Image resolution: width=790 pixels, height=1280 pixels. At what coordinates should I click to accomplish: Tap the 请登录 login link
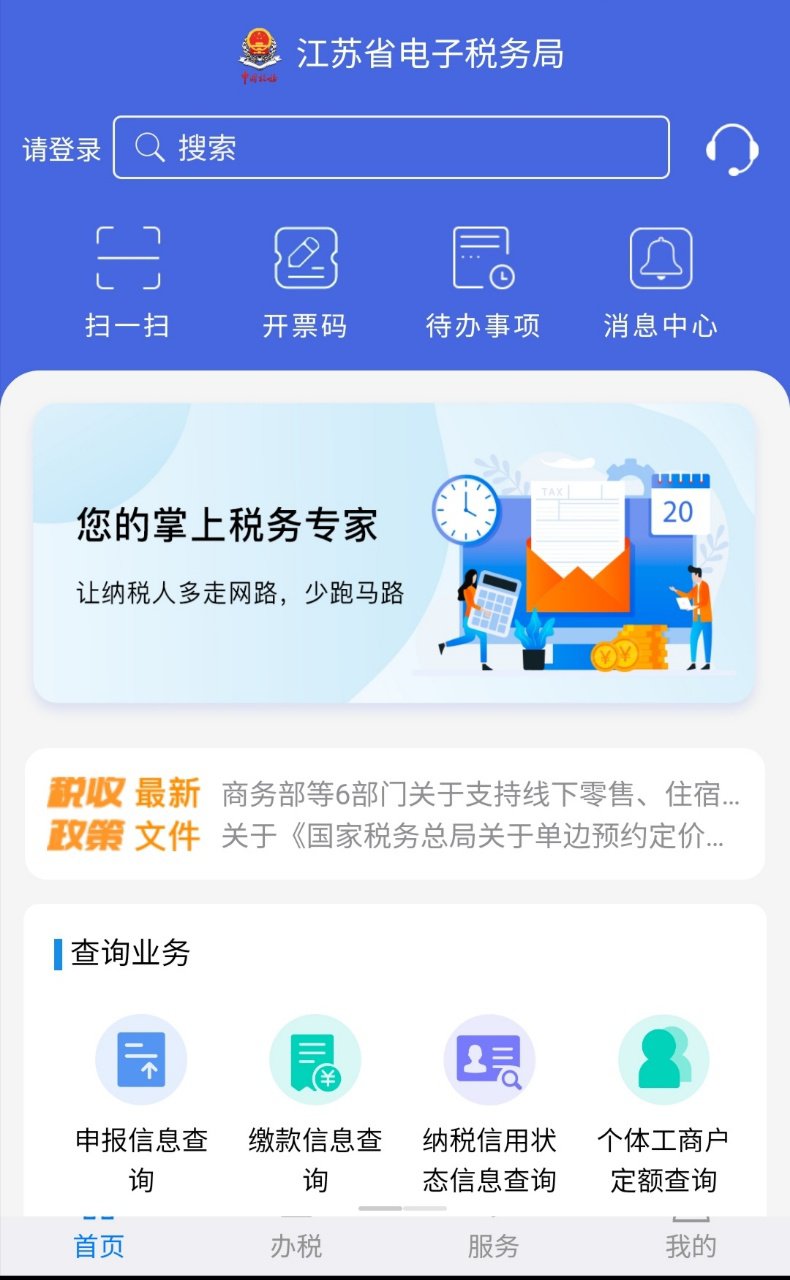(62, 149)
